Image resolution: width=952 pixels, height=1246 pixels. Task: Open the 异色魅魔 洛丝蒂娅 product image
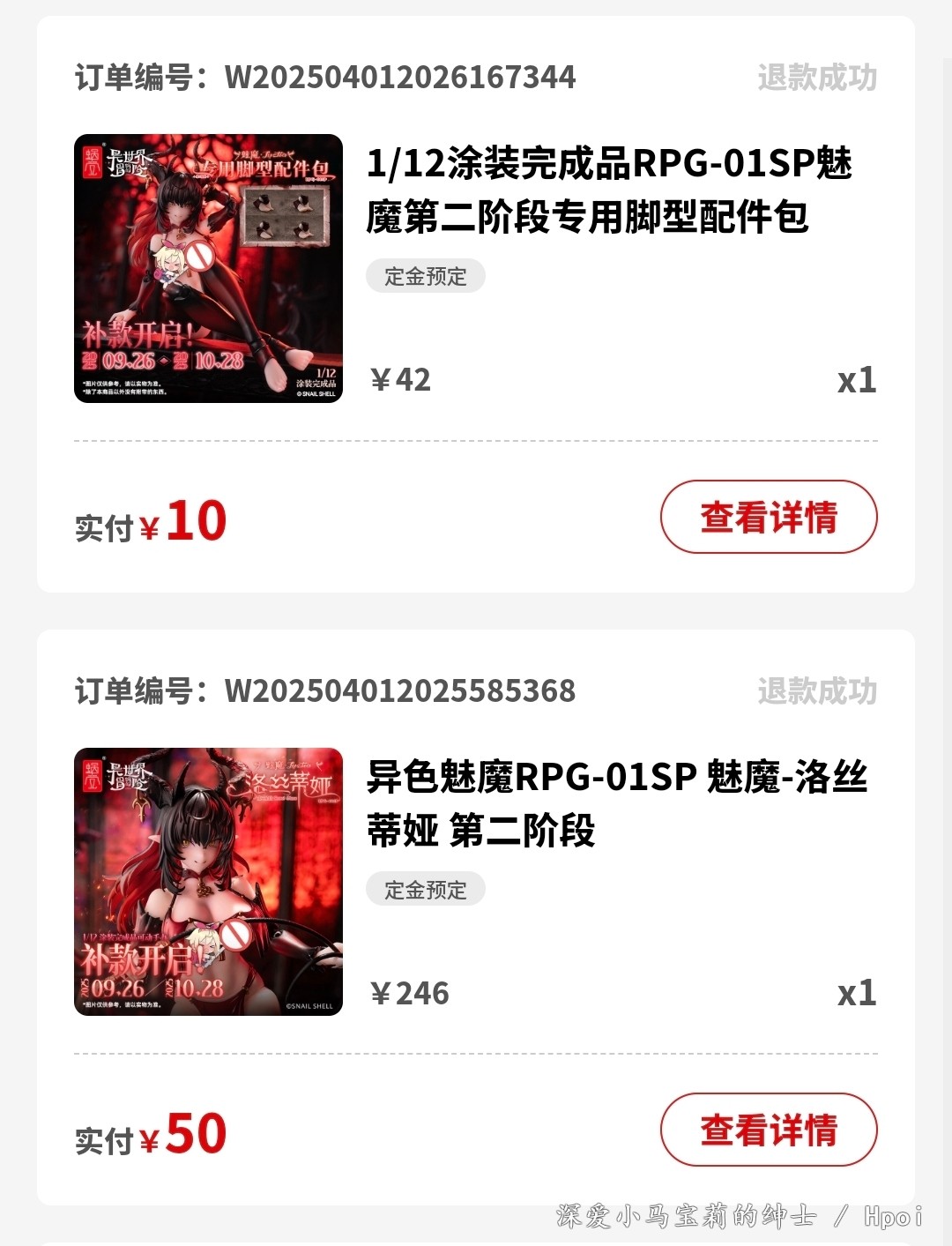point(209,882)
